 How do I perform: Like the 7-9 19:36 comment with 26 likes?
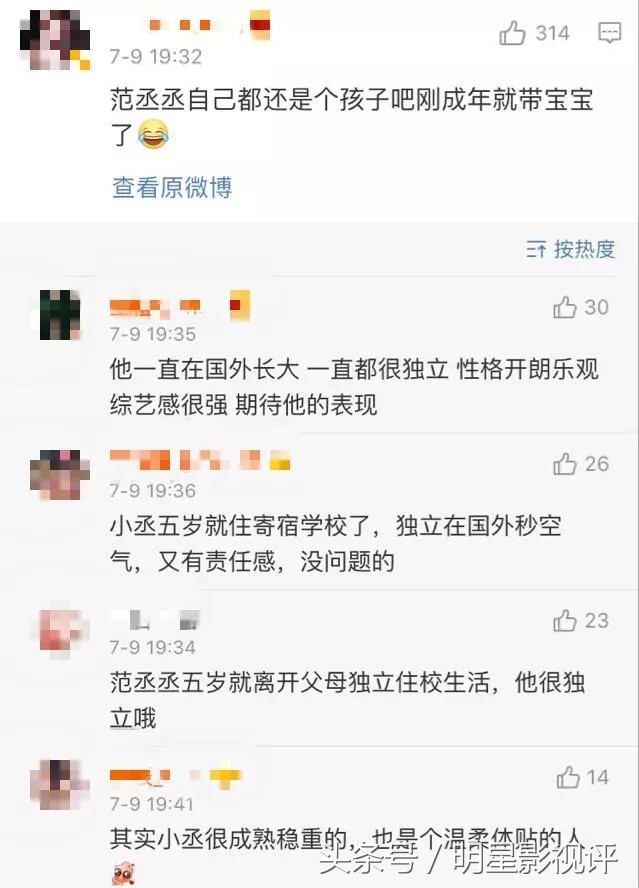566,464
